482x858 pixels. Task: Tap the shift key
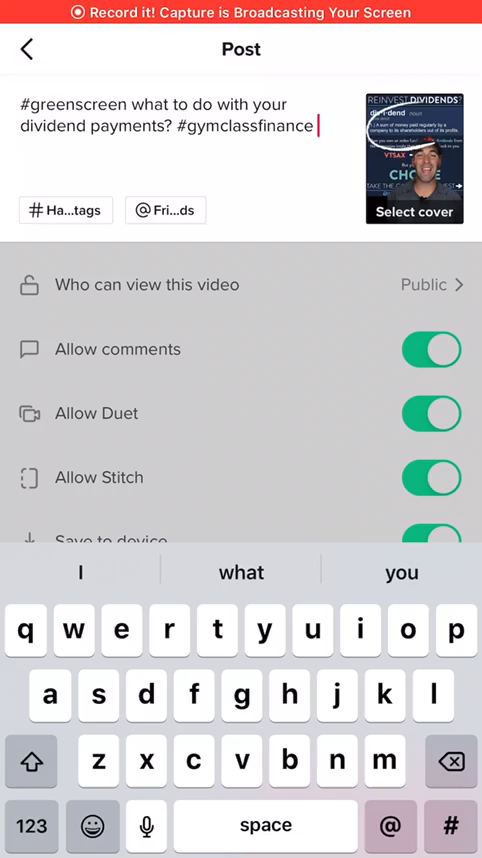point(31,761)
